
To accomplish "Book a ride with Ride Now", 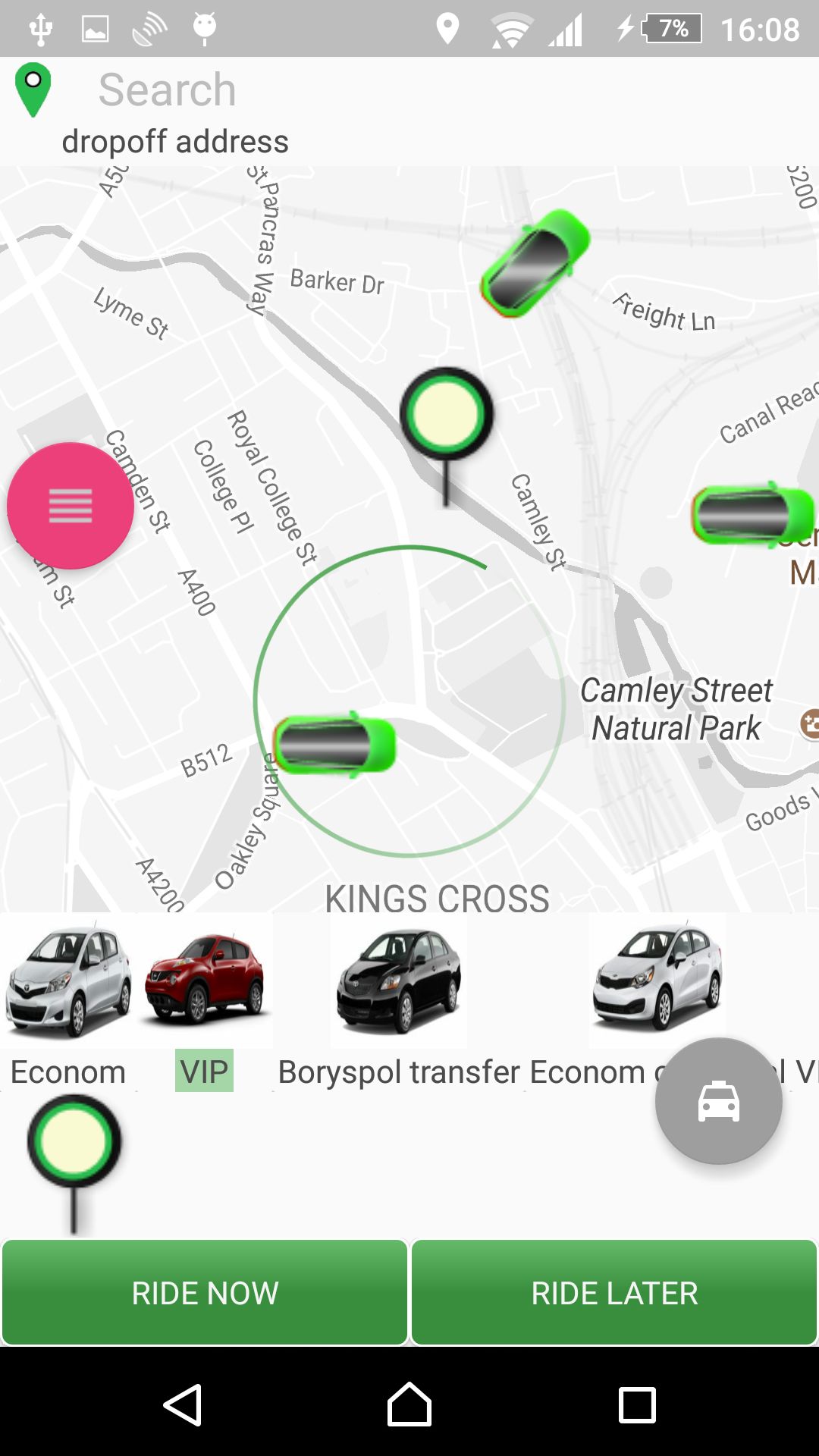I will point(205,1293).
